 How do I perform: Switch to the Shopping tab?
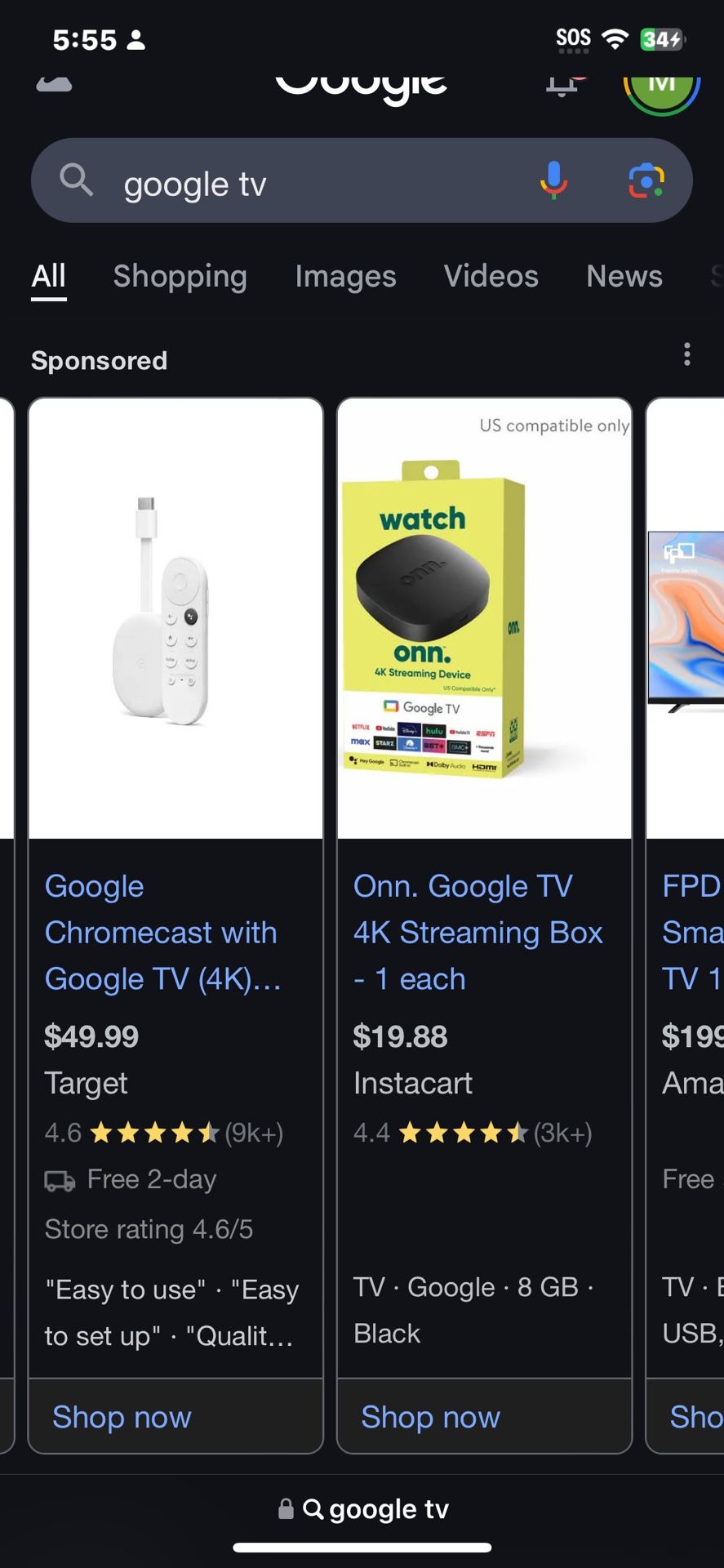180,276
